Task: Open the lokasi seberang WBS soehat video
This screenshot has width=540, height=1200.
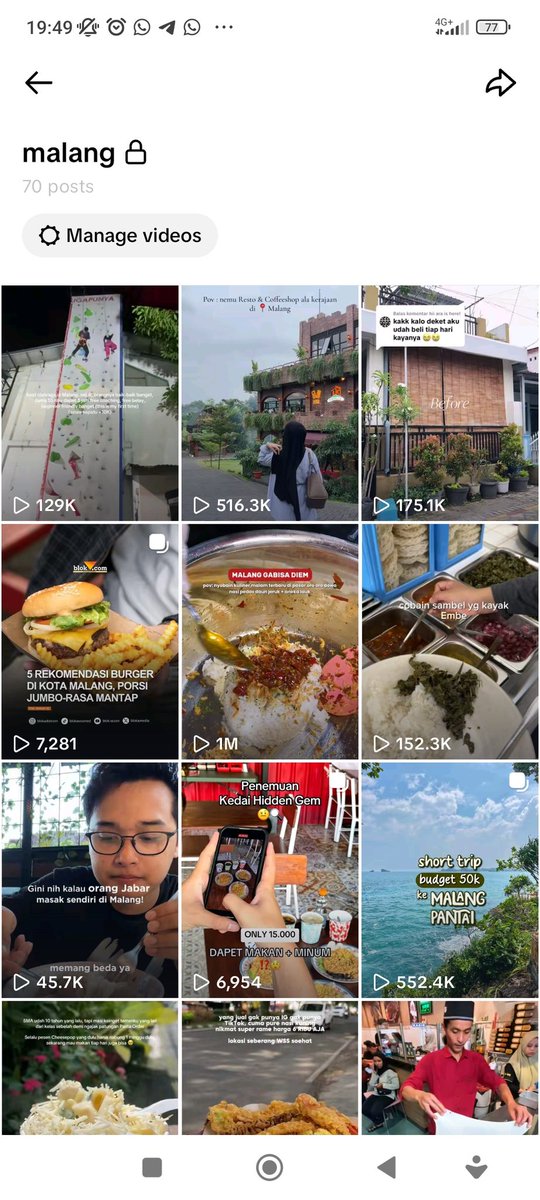Action: coord(270,1068)
